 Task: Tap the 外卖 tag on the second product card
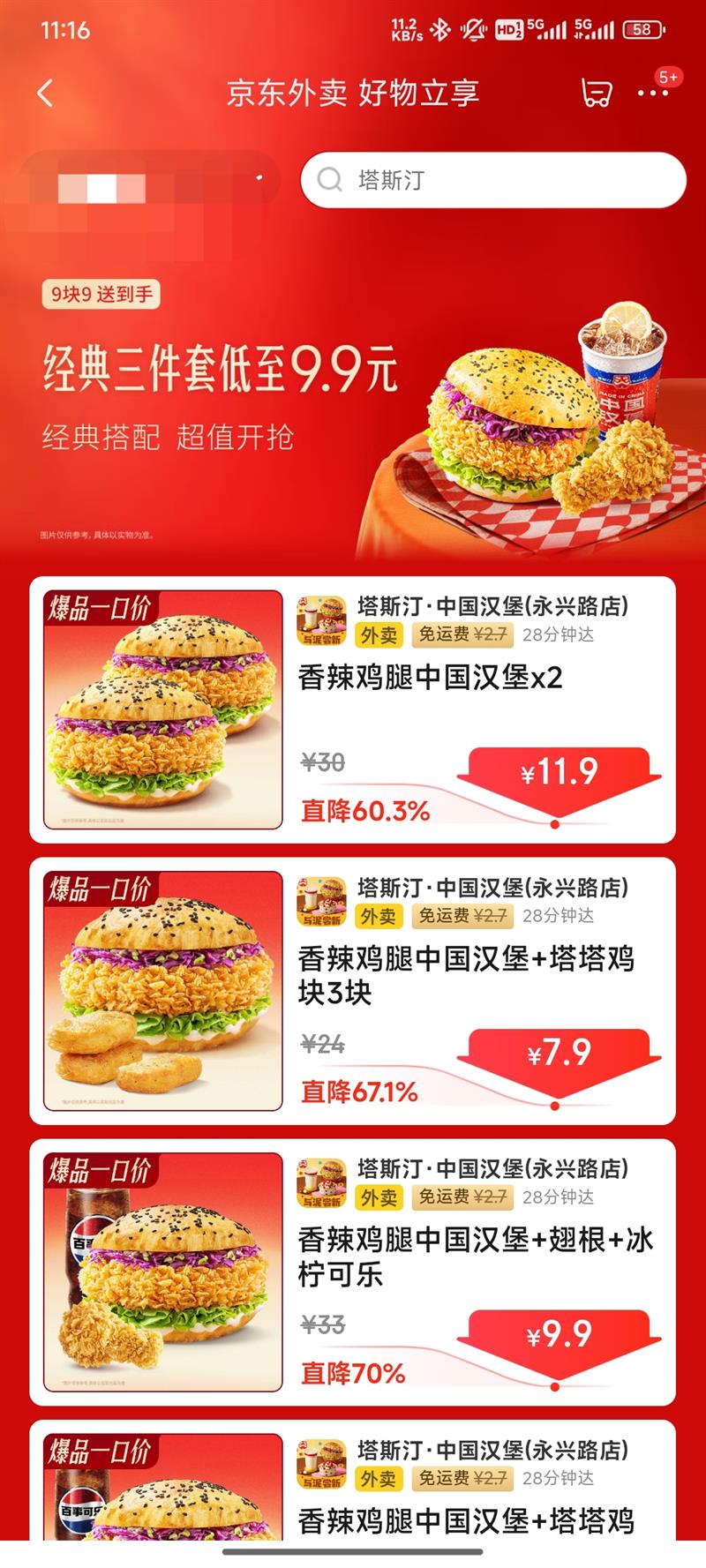click(379, 915)
